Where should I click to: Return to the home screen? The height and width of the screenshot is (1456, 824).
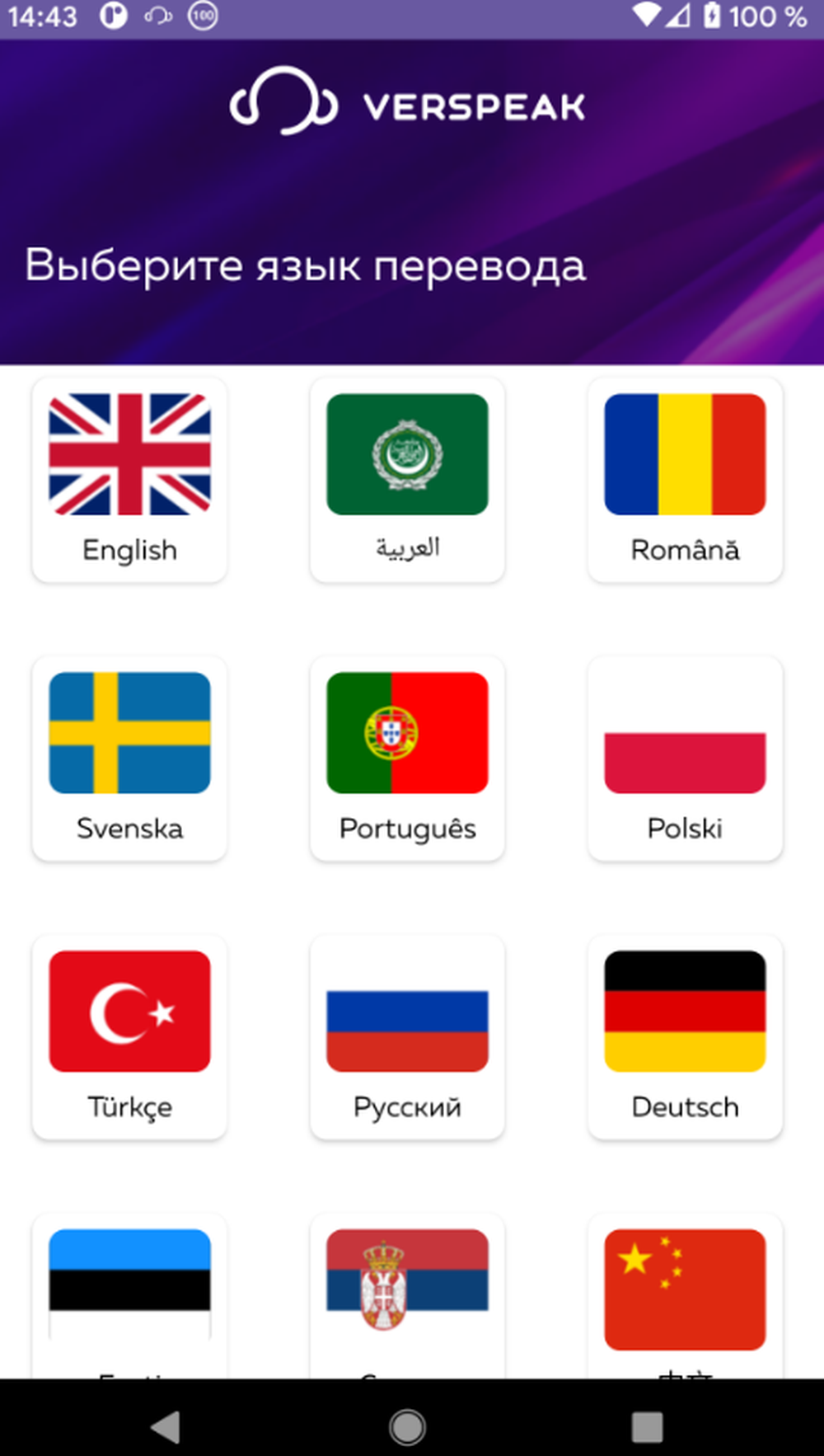point(407,1426)
